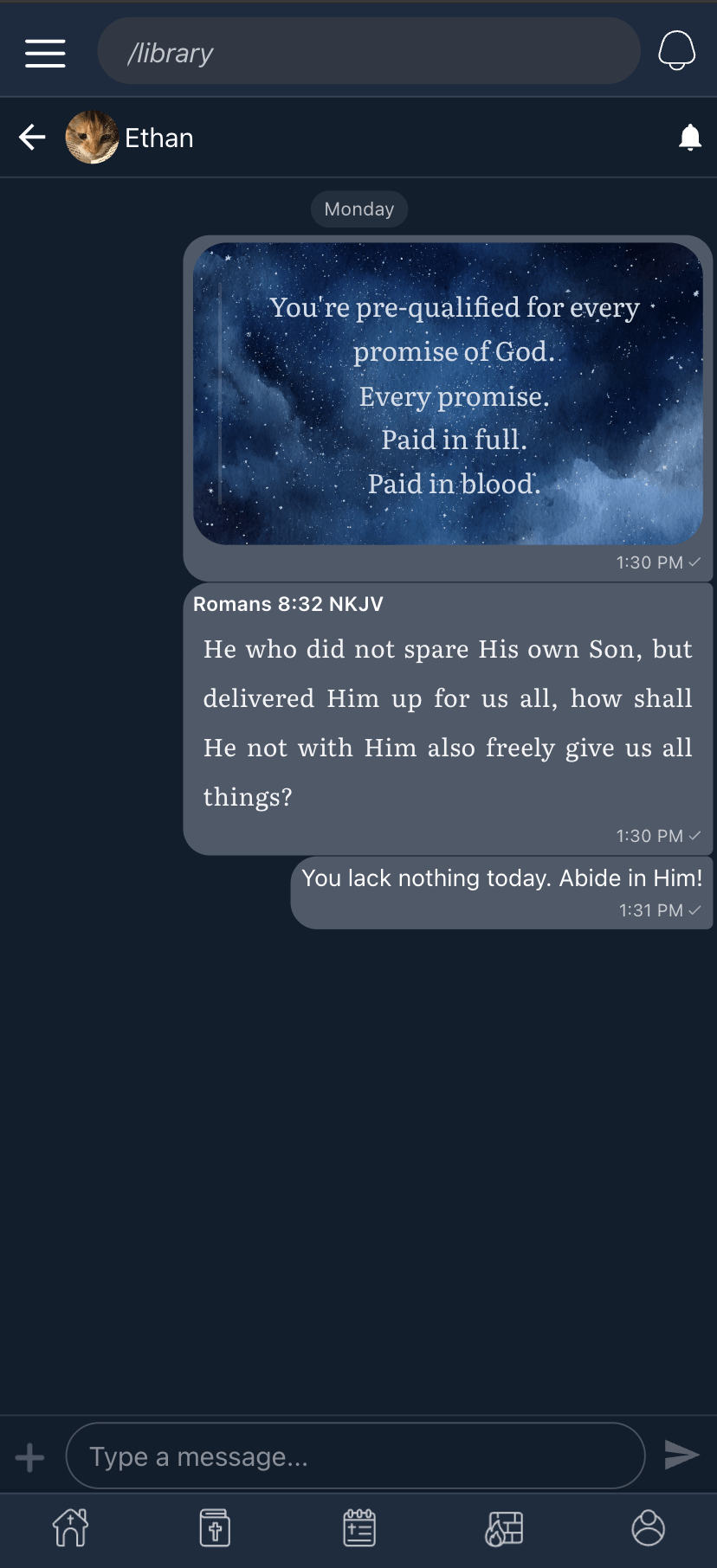Open the Romans 8:32 NKJV verse message
Viewport: 717px width, 1568px height.
point(448,718)
